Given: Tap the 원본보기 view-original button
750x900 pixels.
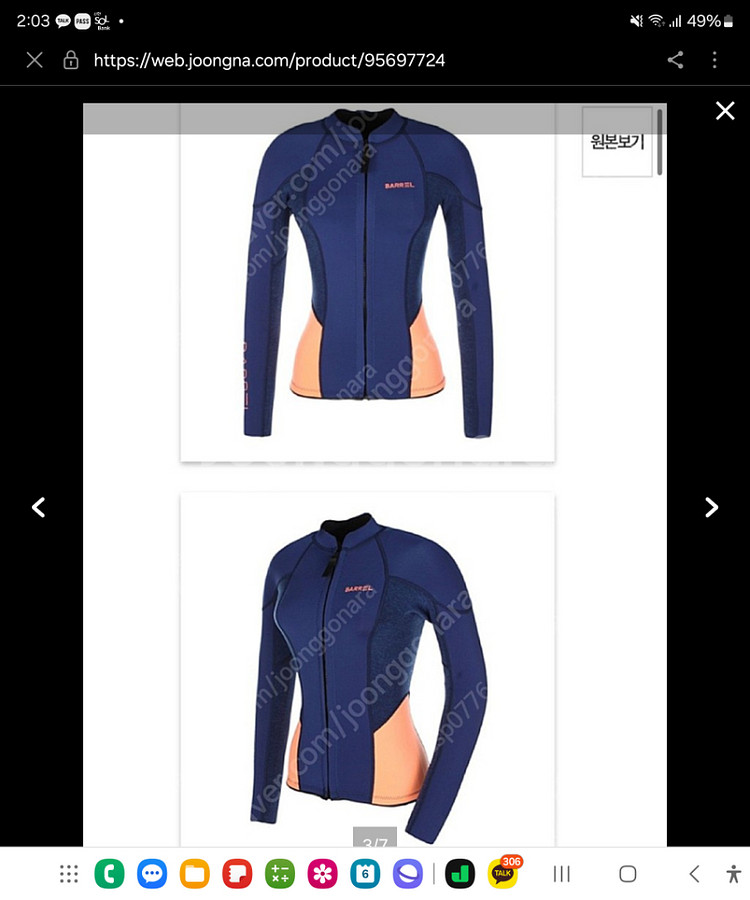Looking at the screenshot, I should coord(617,142).
